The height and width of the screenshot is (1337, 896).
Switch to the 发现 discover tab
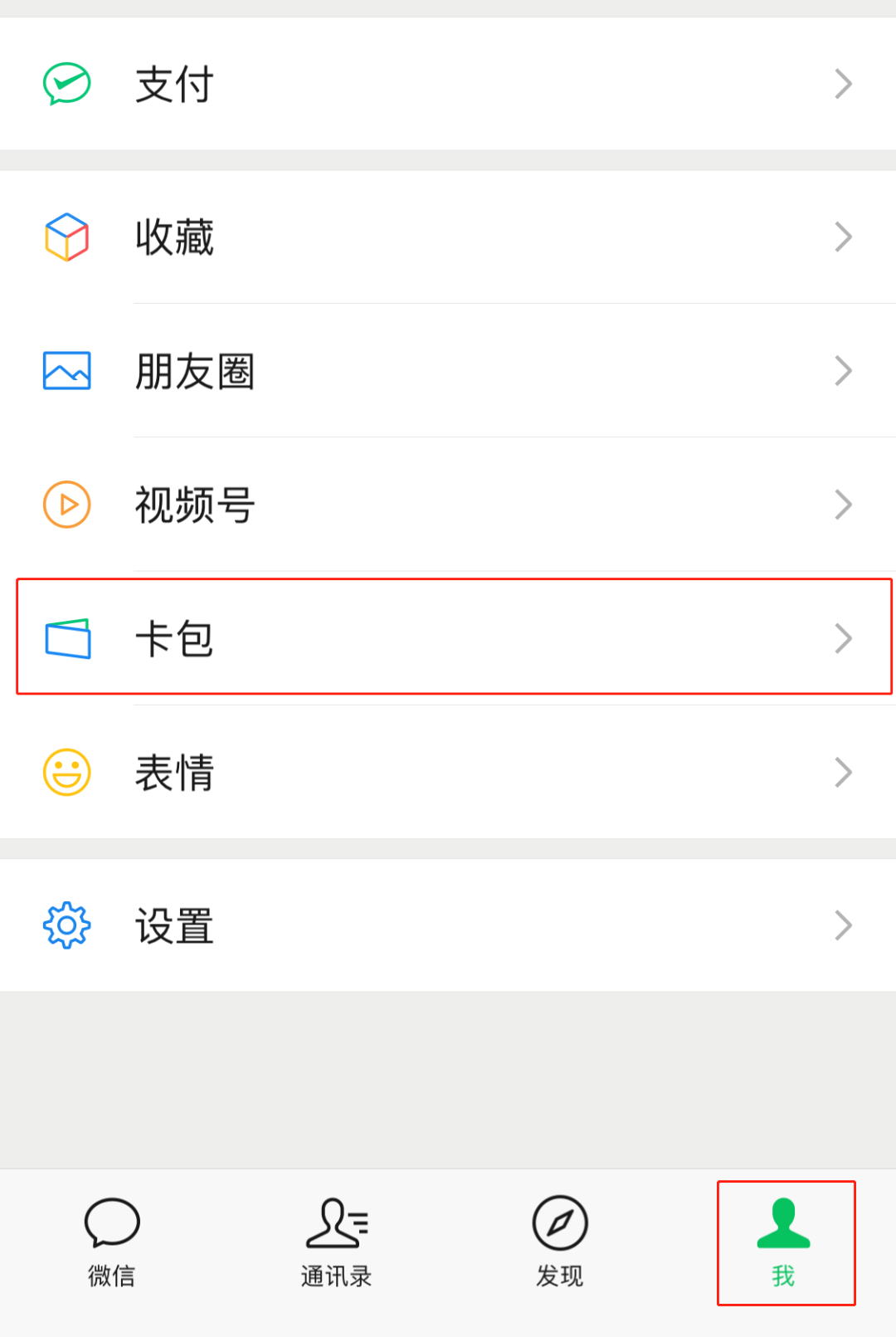pyautogui.click(x=560, y=1242)
